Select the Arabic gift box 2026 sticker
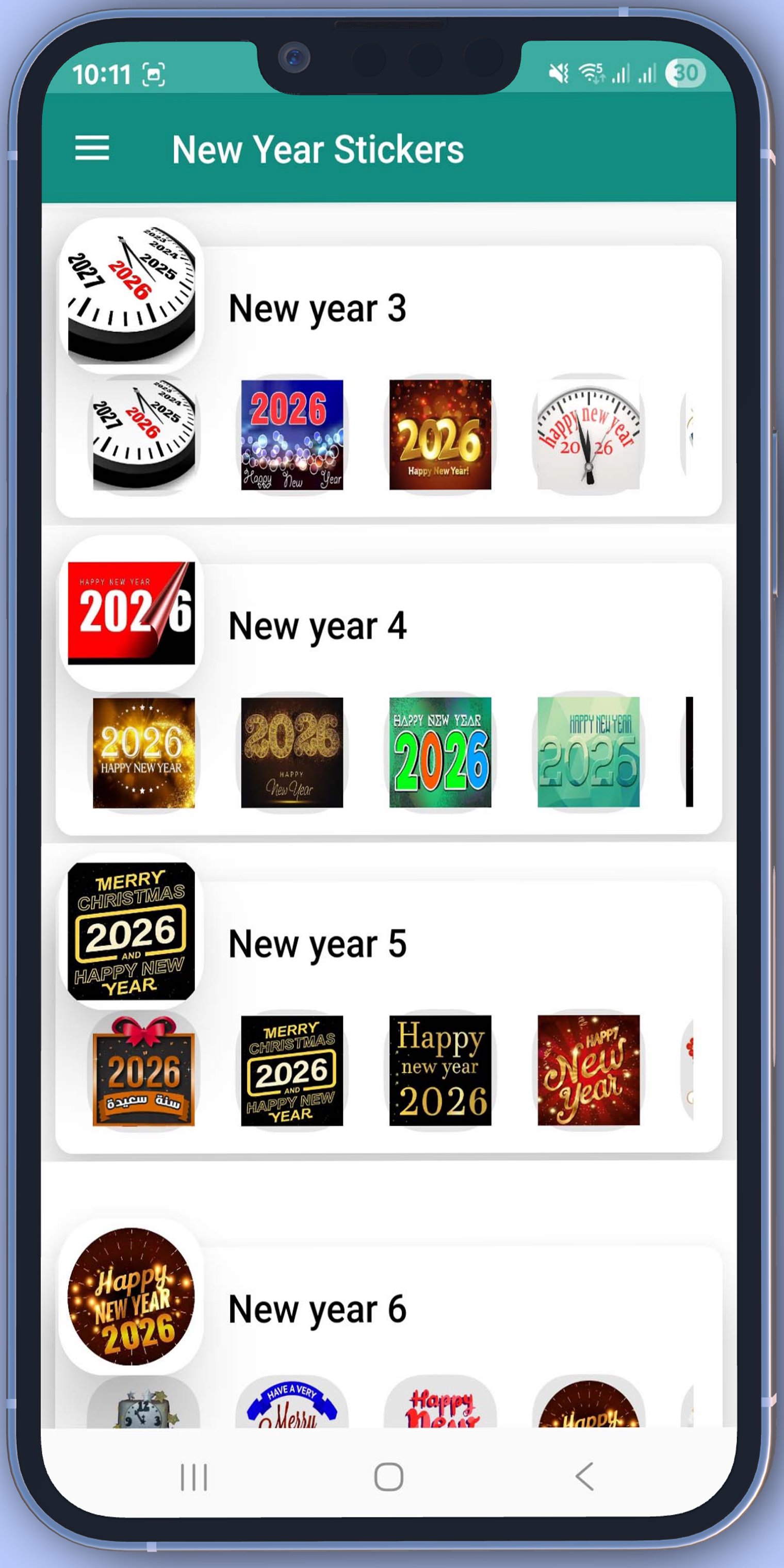The height and width of the screenshot is (1568, 784). pos(144,1070)
